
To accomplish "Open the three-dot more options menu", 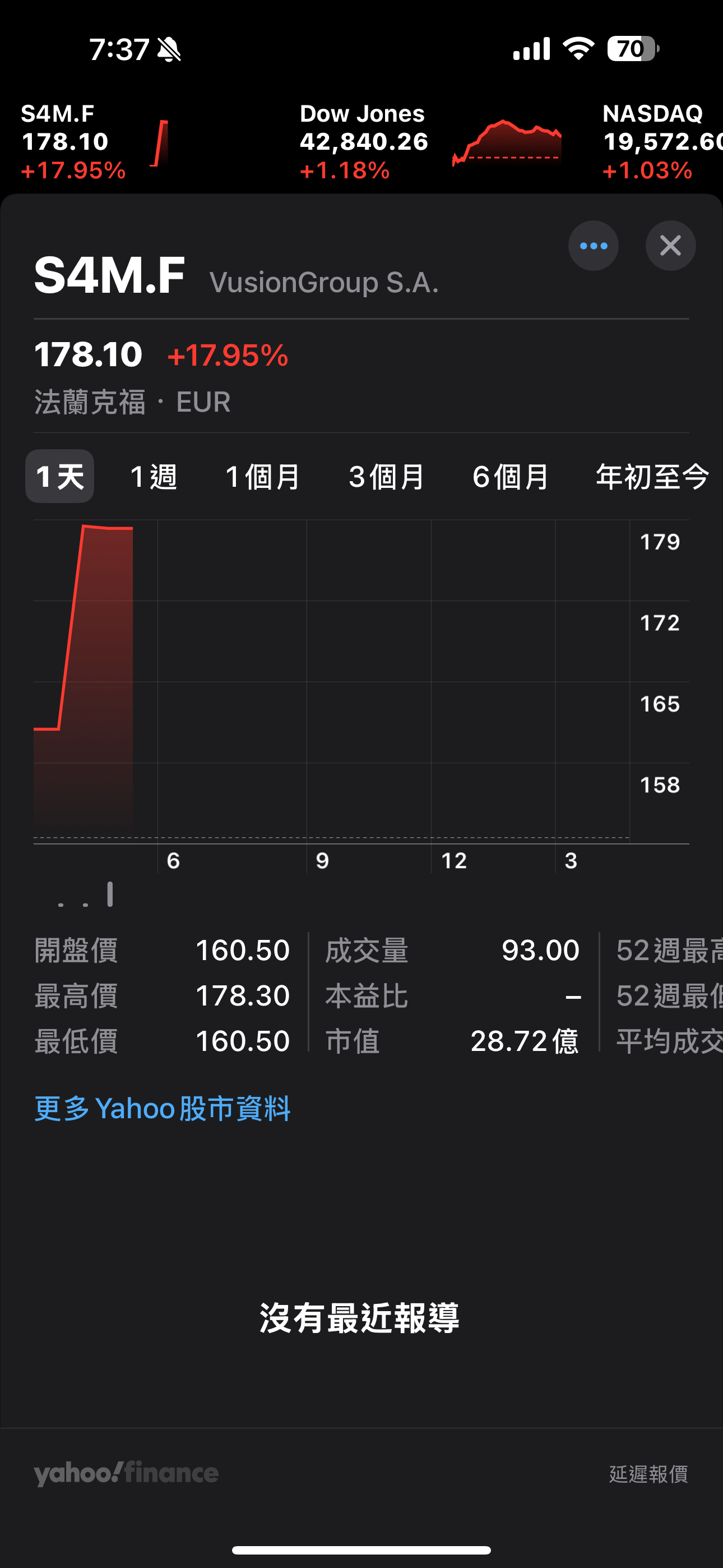I will [x=594, y=246].
